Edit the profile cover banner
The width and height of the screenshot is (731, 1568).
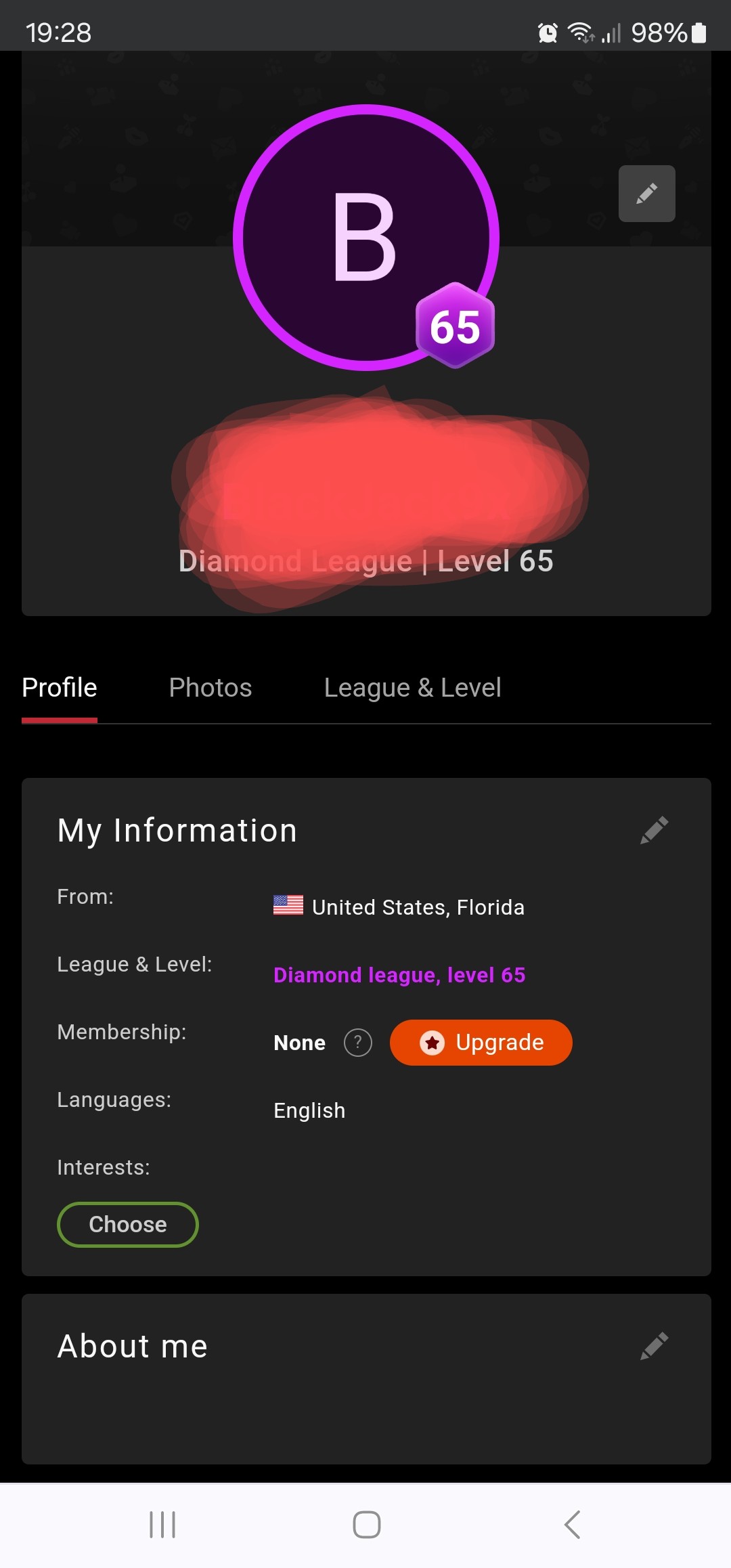646,194
